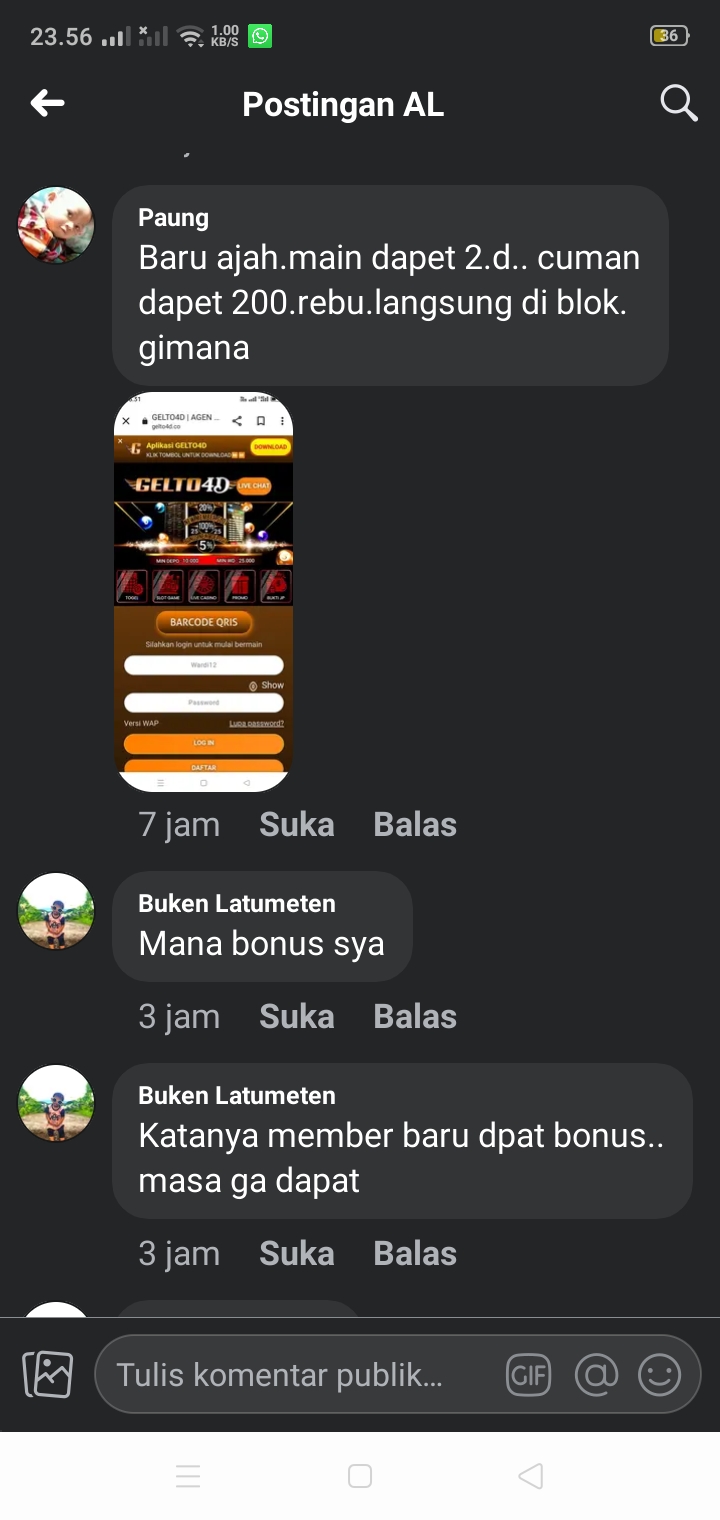Mention someone with the @ icon

click(596, 1375)
